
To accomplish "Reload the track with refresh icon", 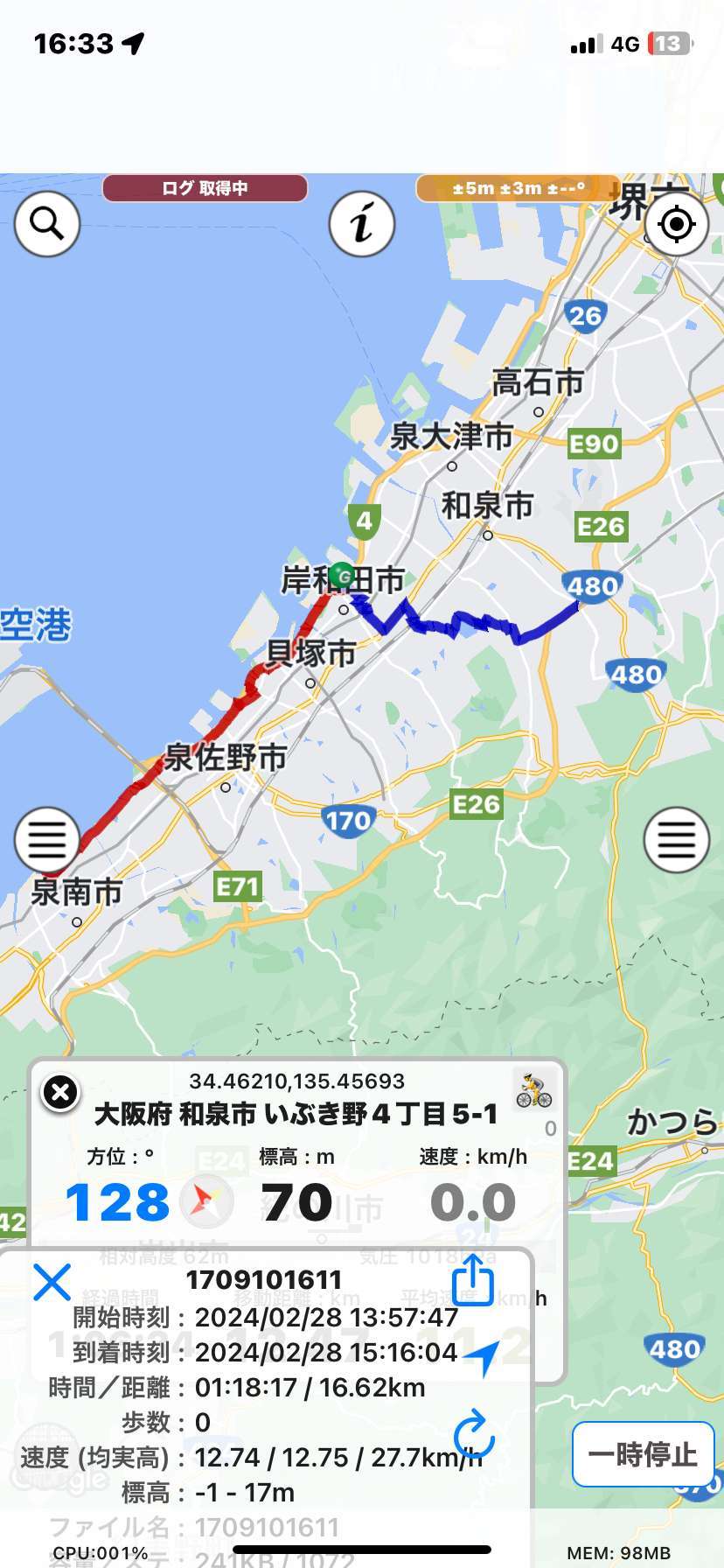I will click(474, 1434).
